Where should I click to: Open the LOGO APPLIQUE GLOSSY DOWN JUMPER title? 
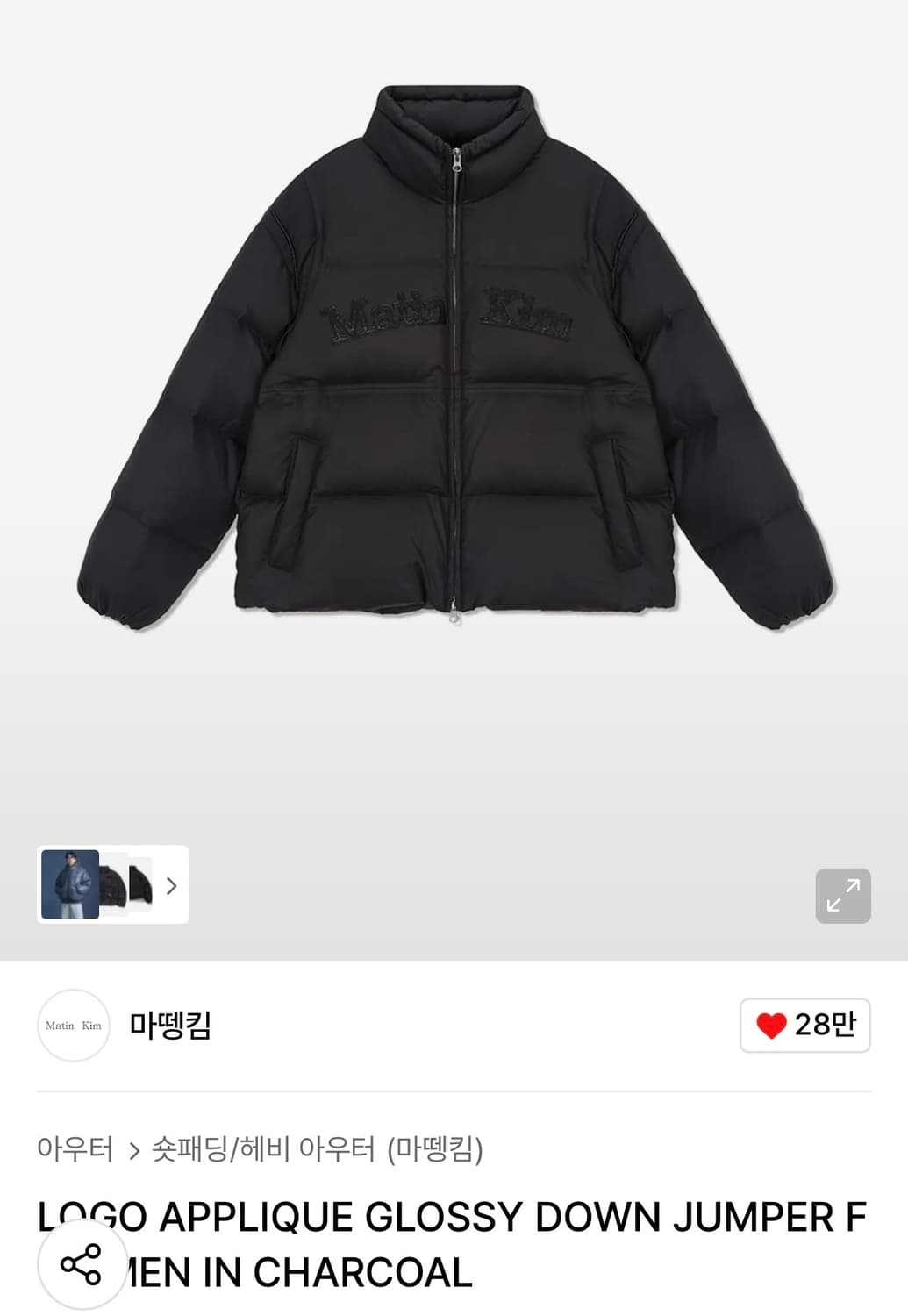[x=439, y=1215]
